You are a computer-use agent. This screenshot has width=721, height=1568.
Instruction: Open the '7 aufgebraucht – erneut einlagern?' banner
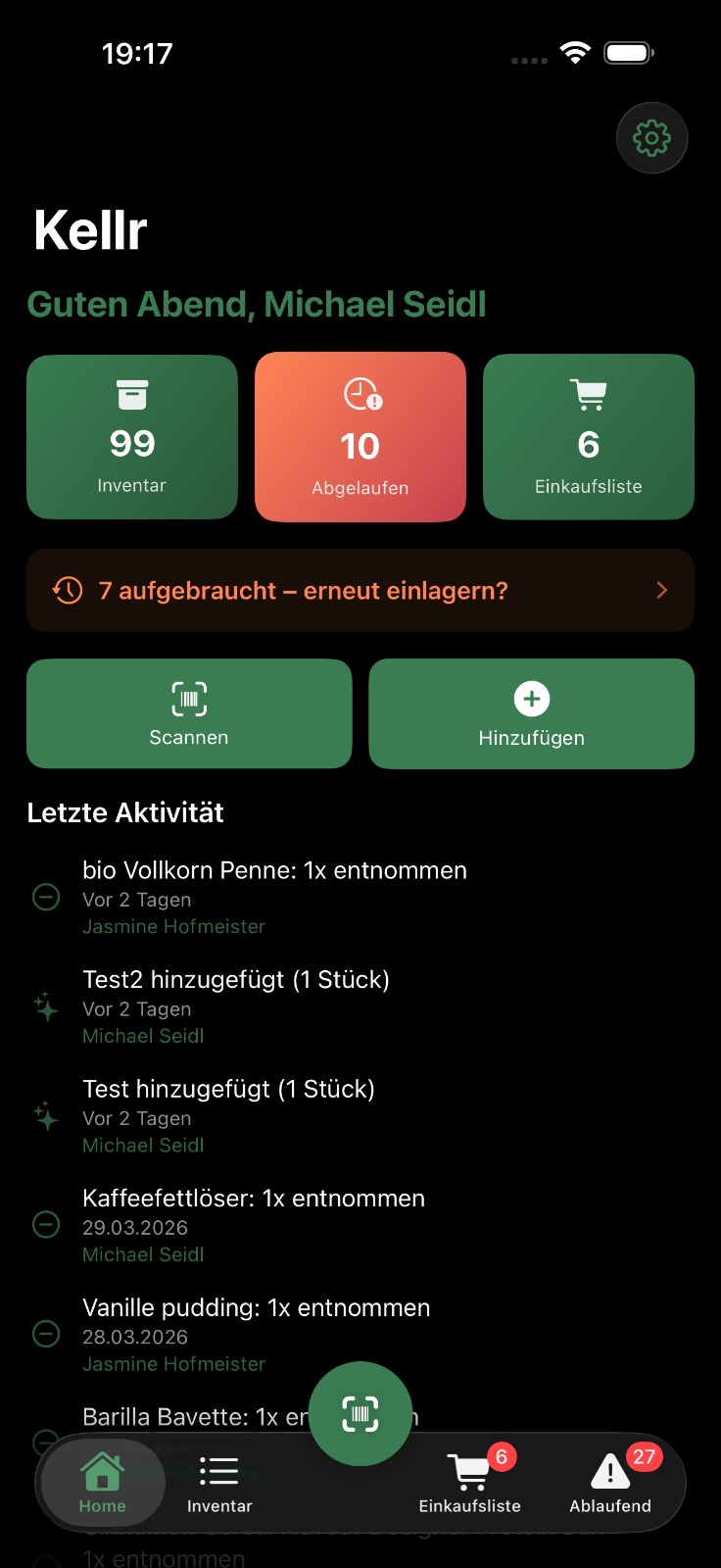(360, 590)
